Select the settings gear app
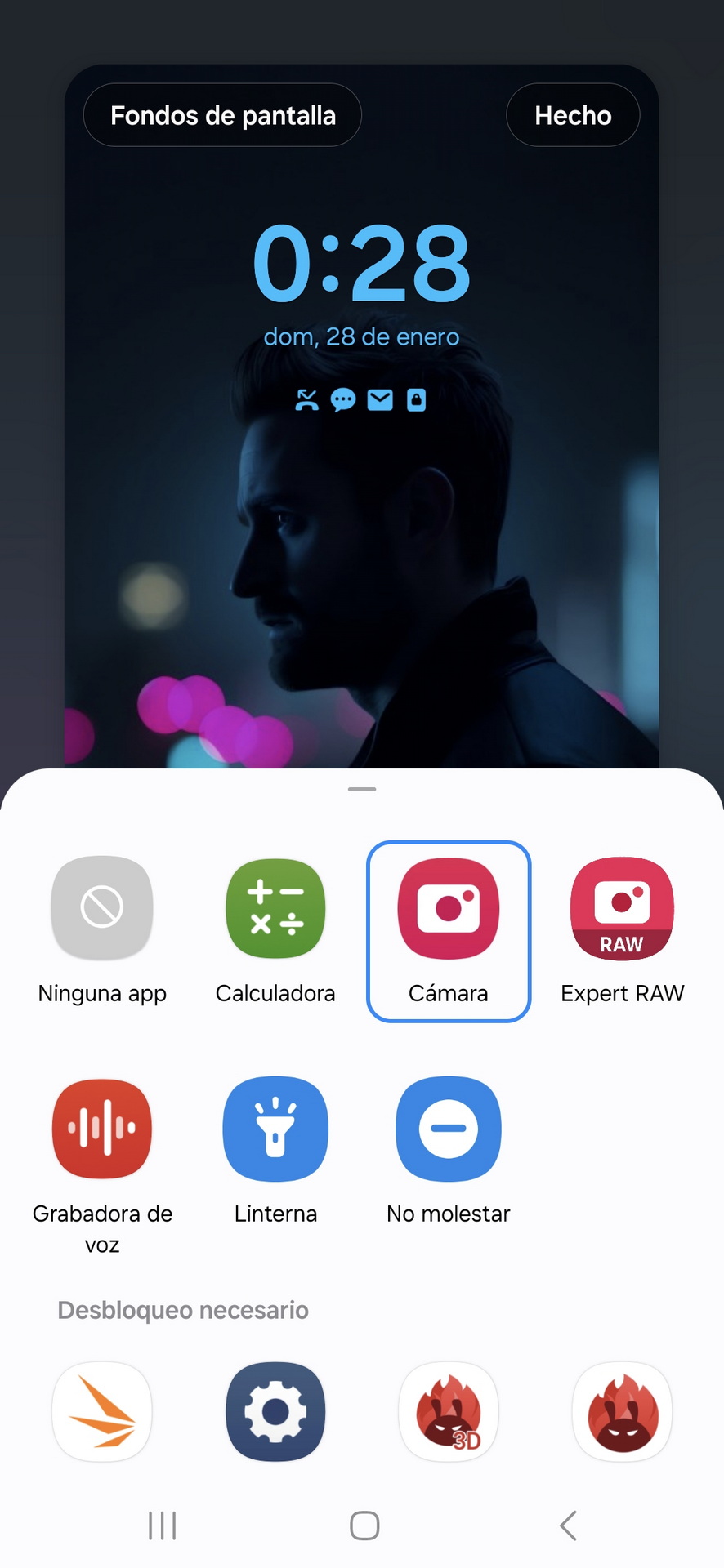Image resolution: width=724 pixels, height=1568 pixels. (x=275, y=1411)
